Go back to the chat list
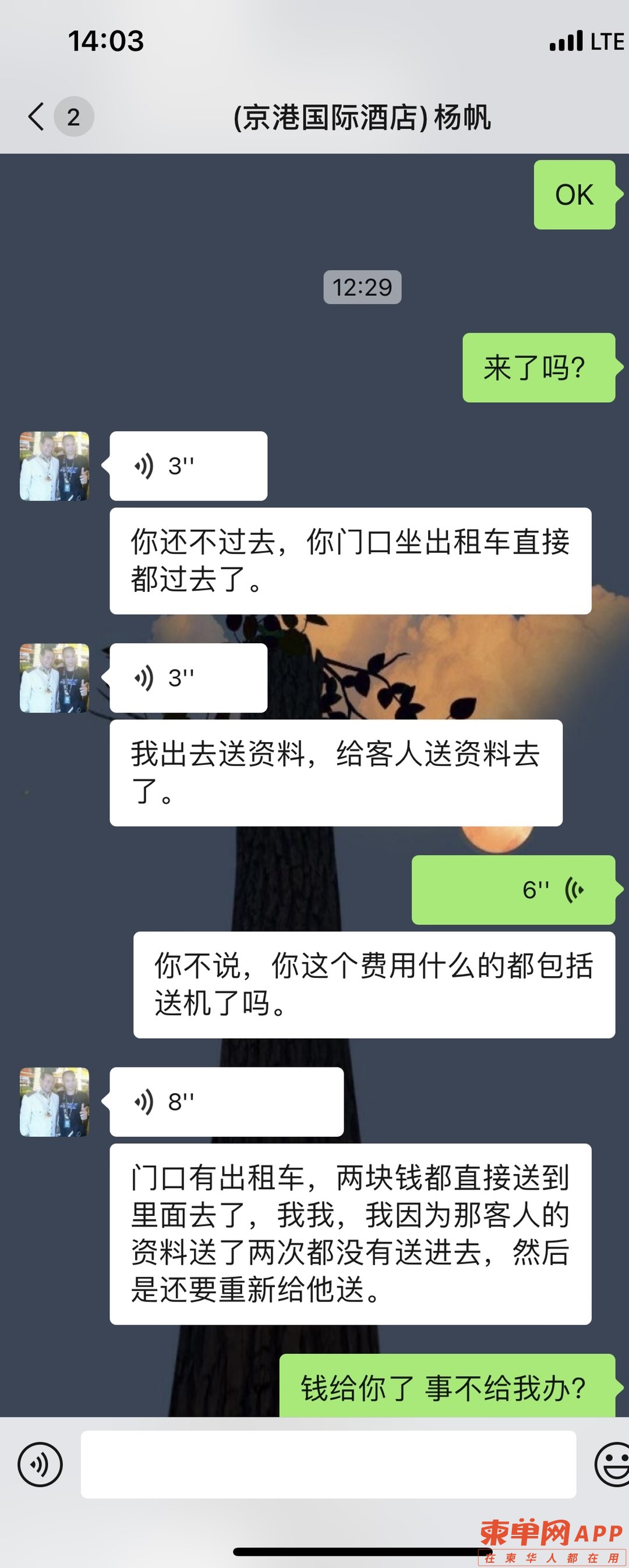The height and width of the screenshot is (1568, 629). [37, 116]
